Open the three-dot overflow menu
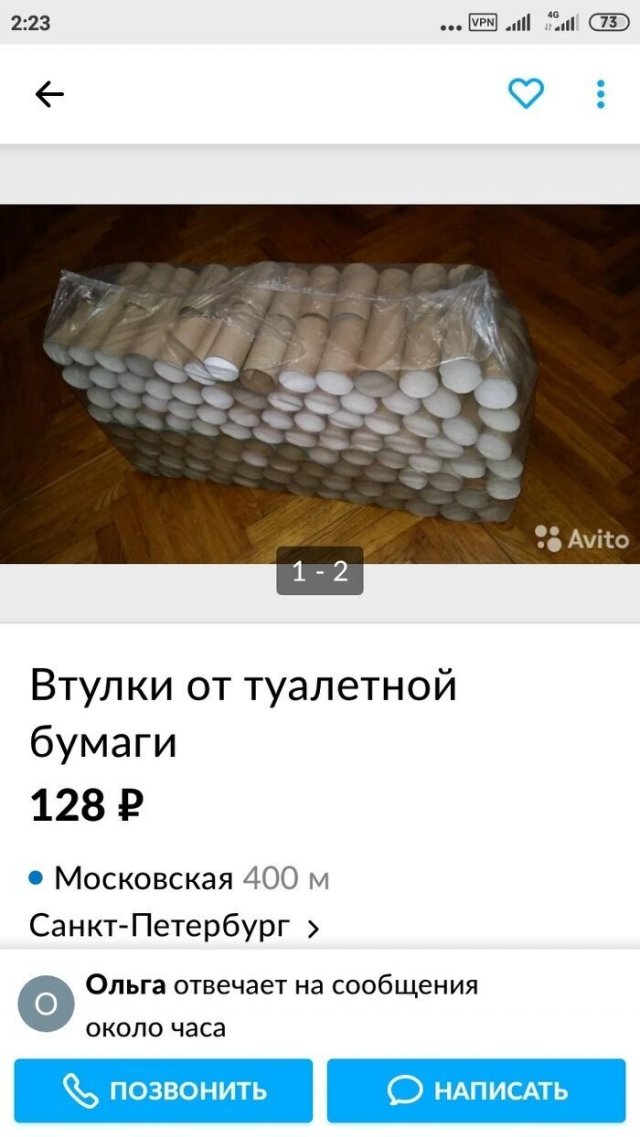 click(x=600, y=94)
